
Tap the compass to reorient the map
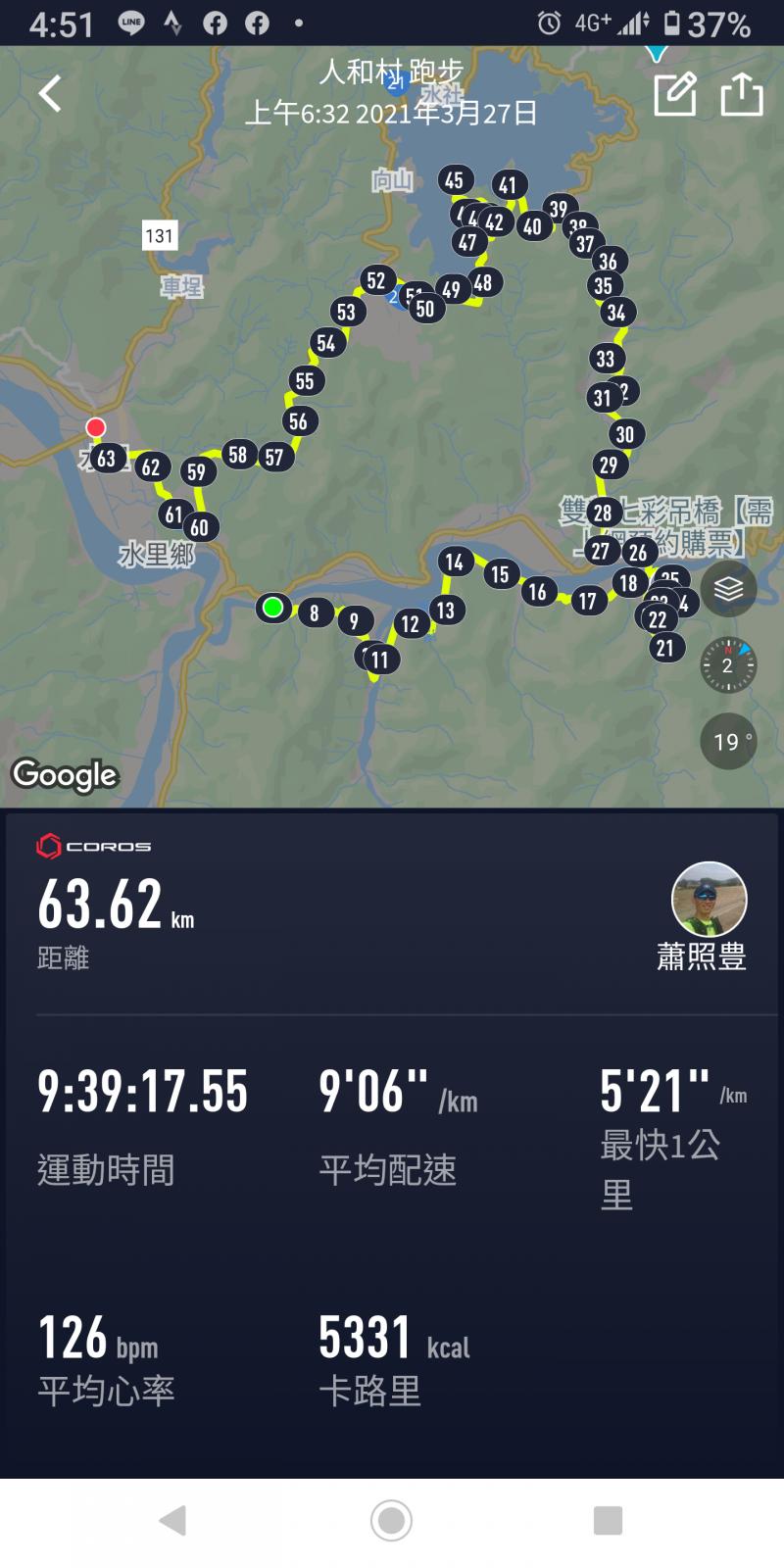point(728,664)
